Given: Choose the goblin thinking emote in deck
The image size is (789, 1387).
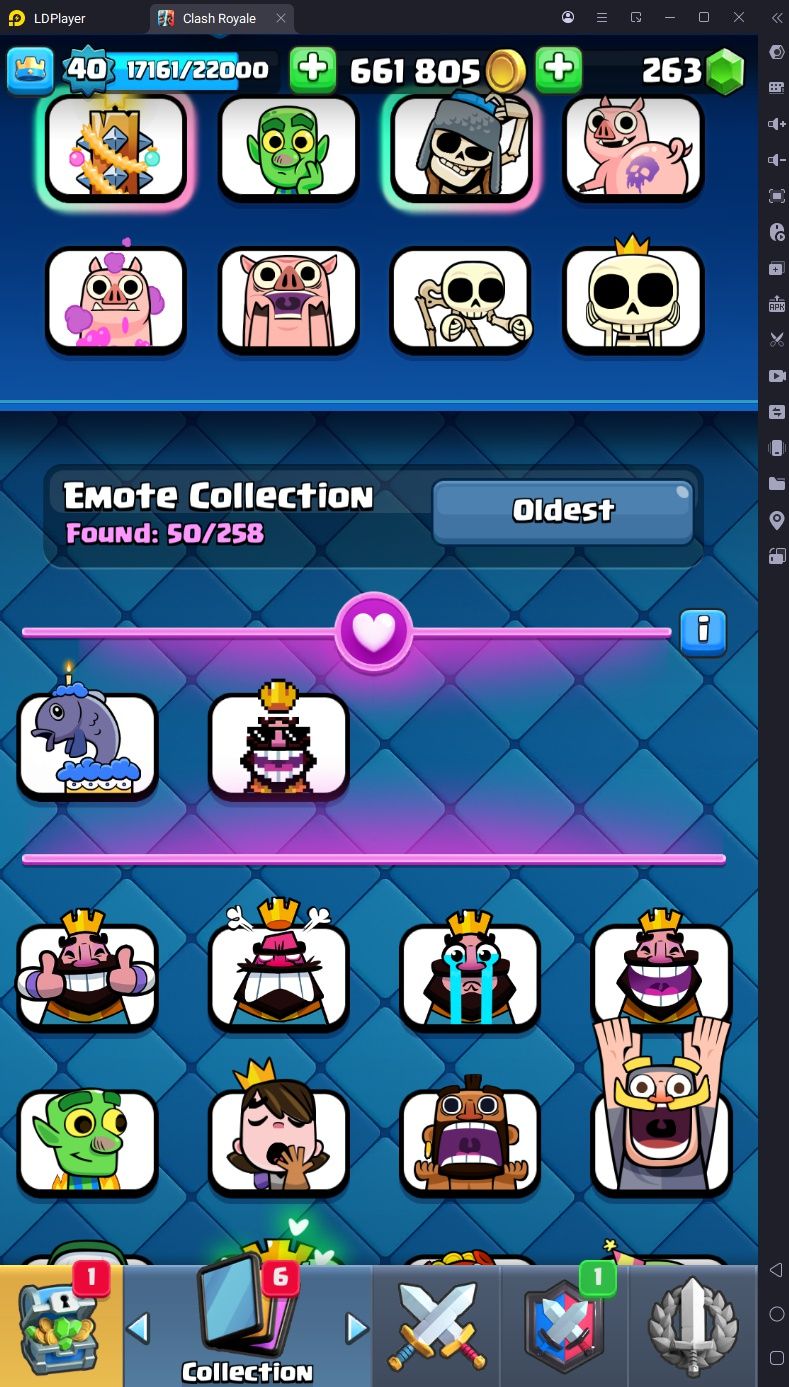Looking at the screenshot, I should tap(289, 148).
